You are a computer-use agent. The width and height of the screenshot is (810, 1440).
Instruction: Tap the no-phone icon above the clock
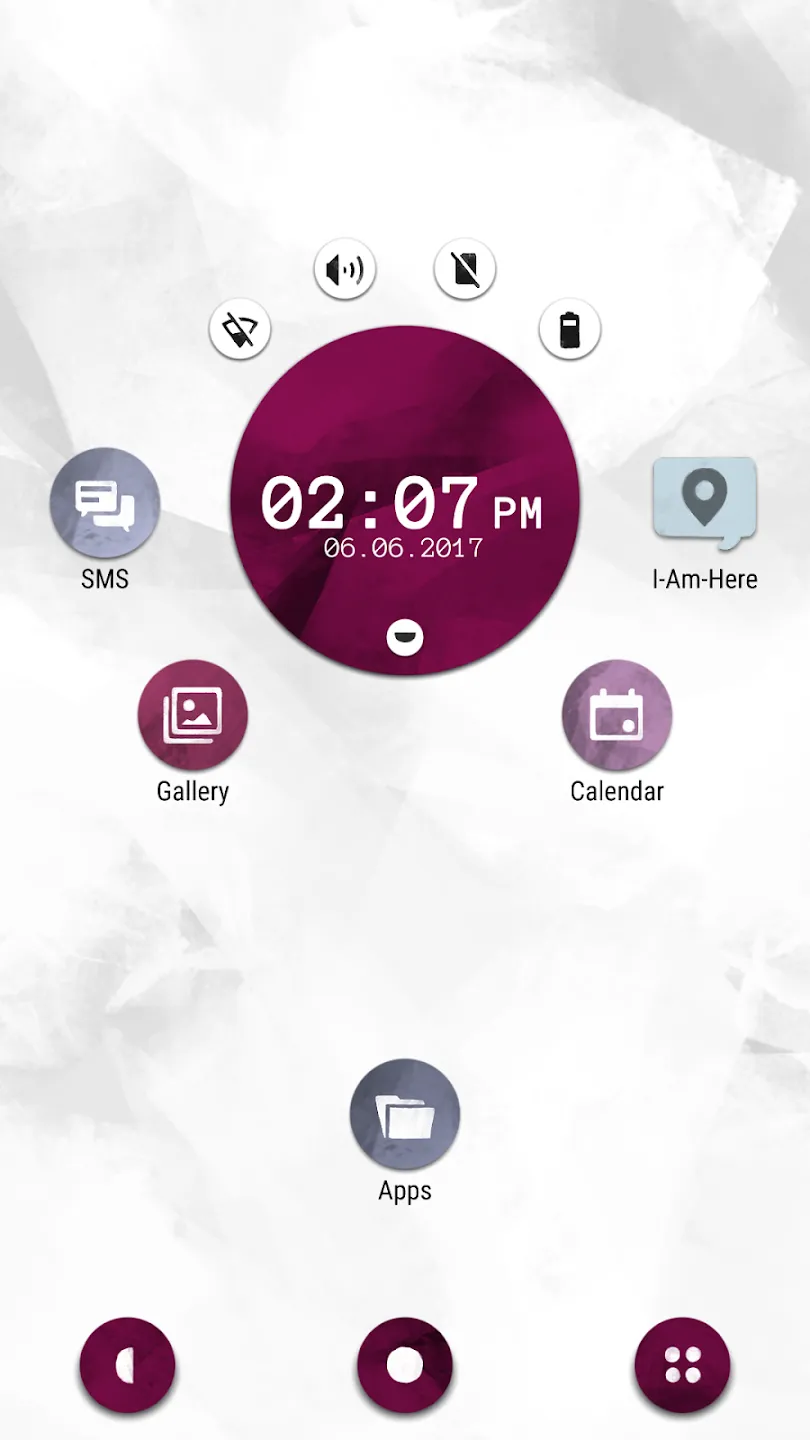(x=465, y=270)
